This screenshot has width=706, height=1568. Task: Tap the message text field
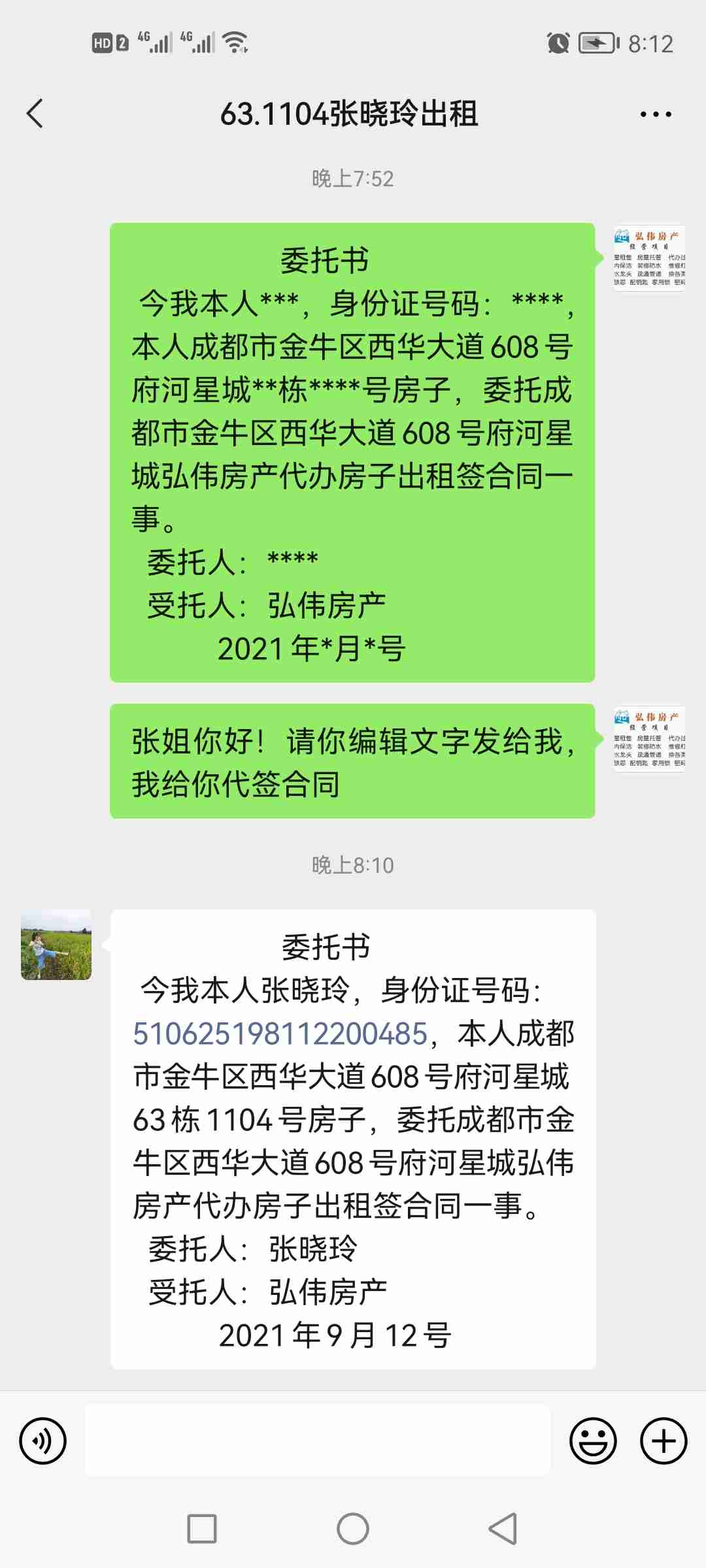(x=318, y=1441)
